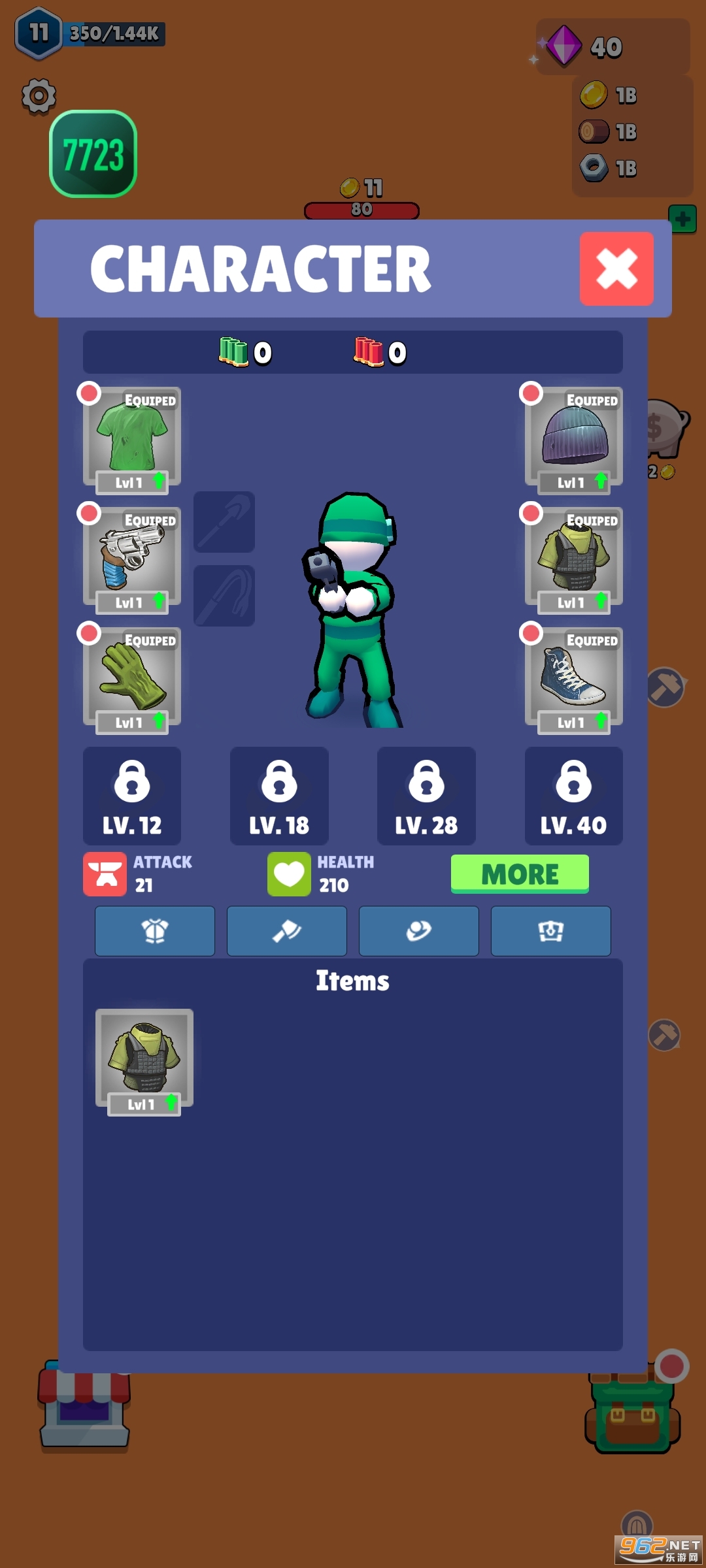Tap the empty shovel tool slot
This screenshot has width=706, height=1568.
pos(224,522)
